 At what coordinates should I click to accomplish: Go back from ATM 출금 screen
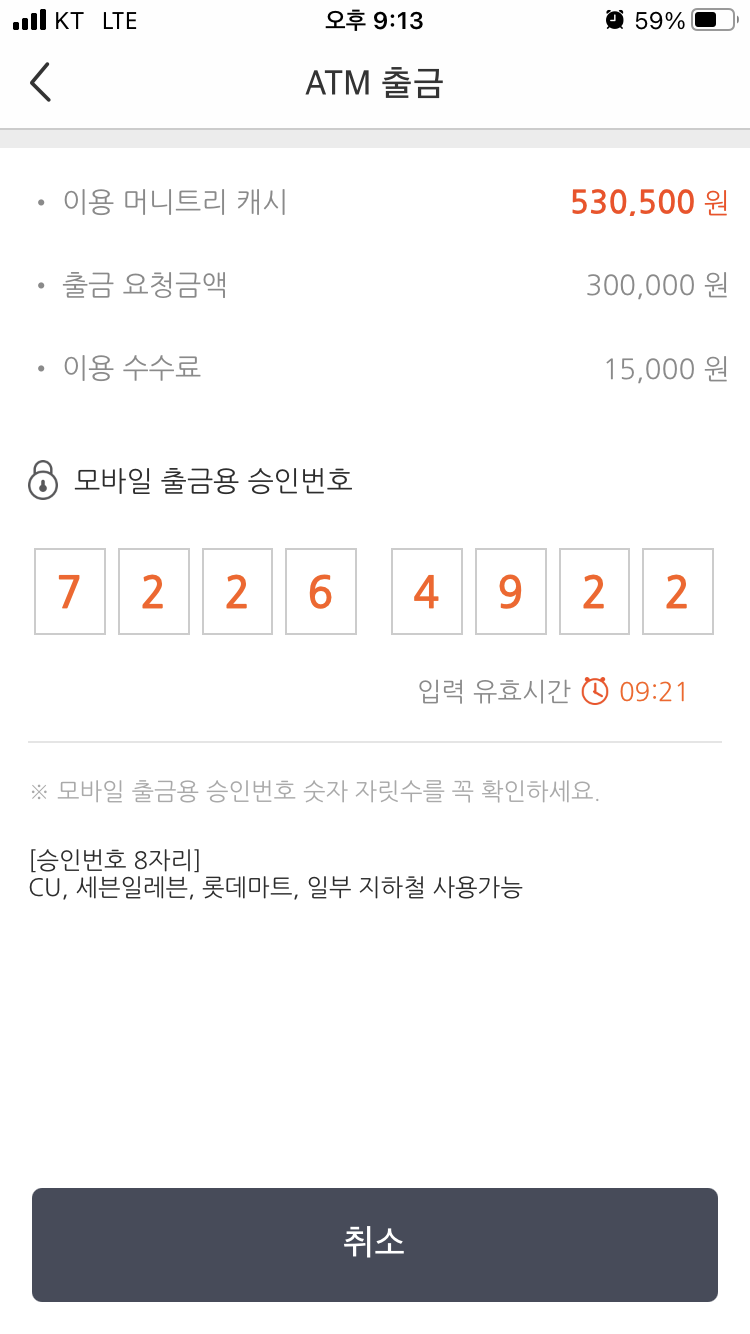pos(40,82)
